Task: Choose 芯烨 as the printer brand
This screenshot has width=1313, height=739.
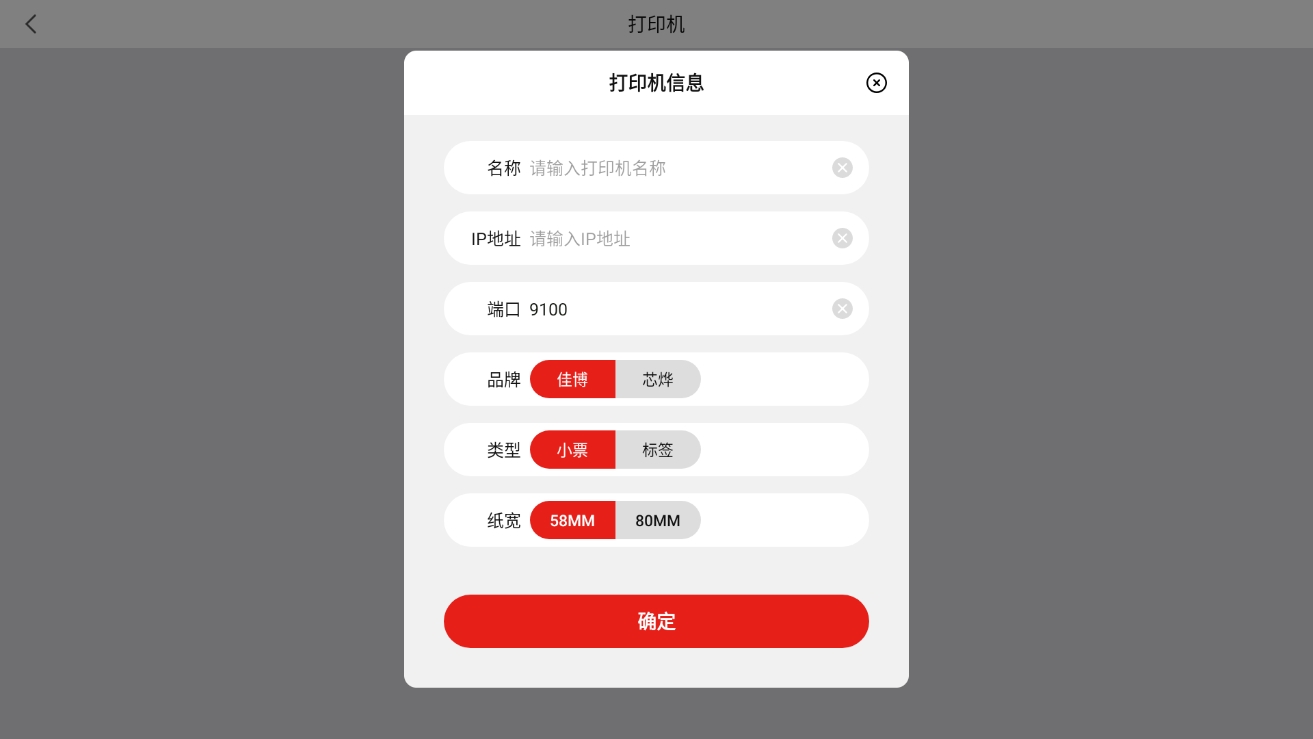Action: (658, 380)
